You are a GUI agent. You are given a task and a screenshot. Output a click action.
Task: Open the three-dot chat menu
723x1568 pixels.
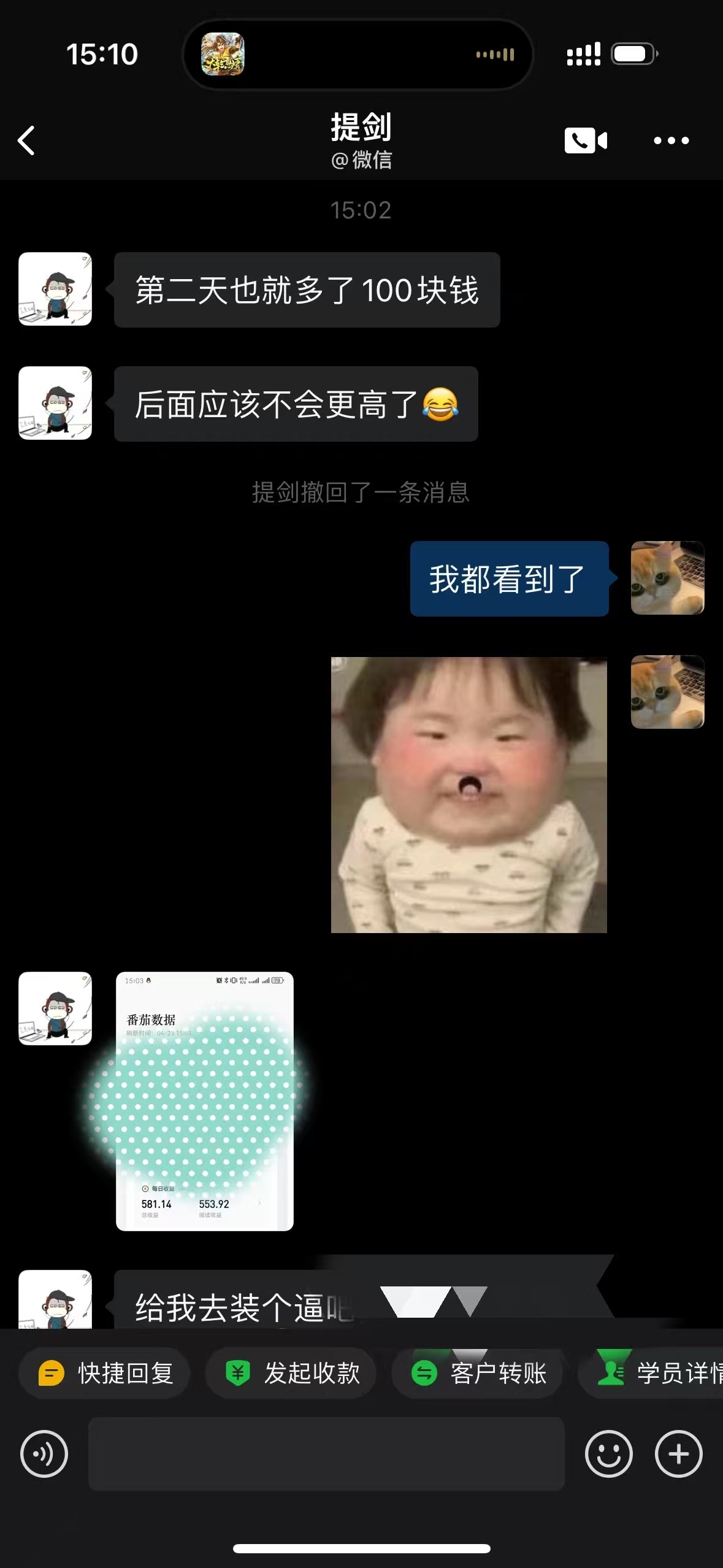(671, 140)
